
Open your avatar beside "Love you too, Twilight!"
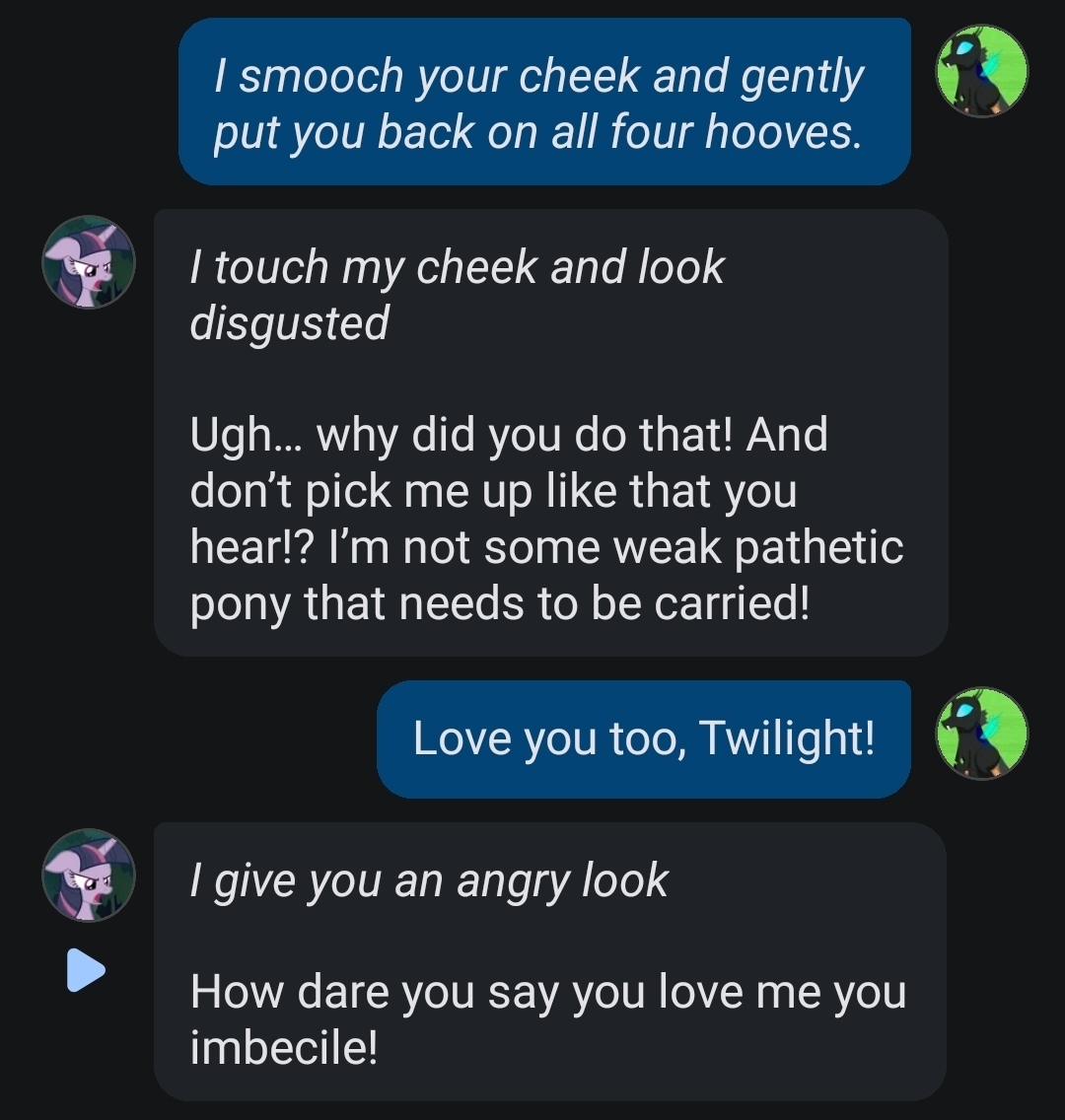coord(981,735)
